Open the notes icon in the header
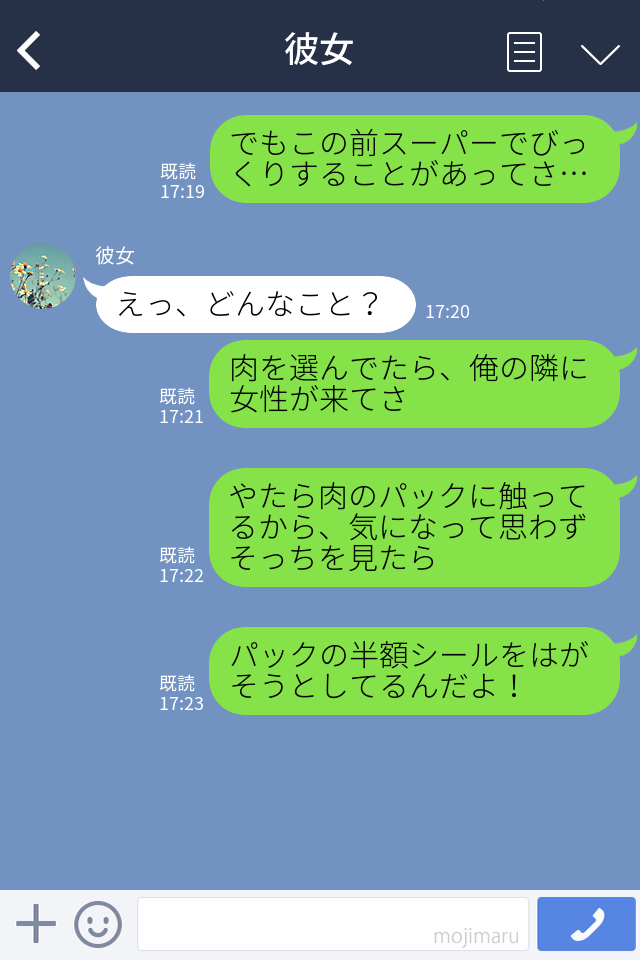The height and width of the screenshot is (960, 640). 524,52
